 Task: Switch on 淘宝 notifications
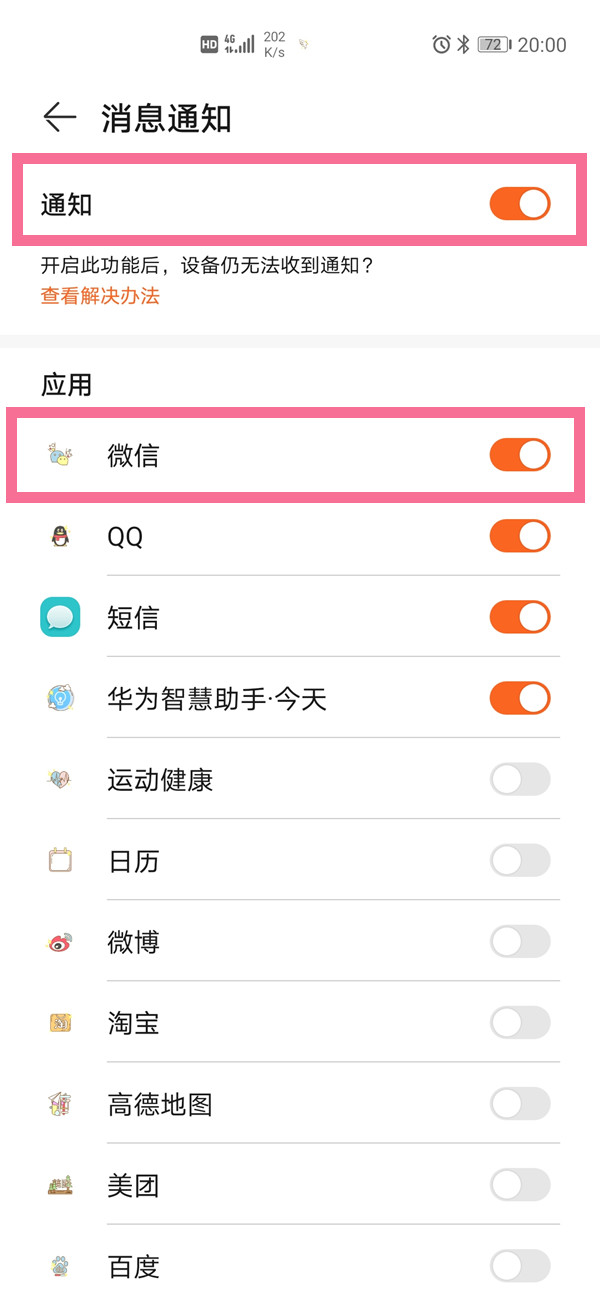pos(519,1022)
